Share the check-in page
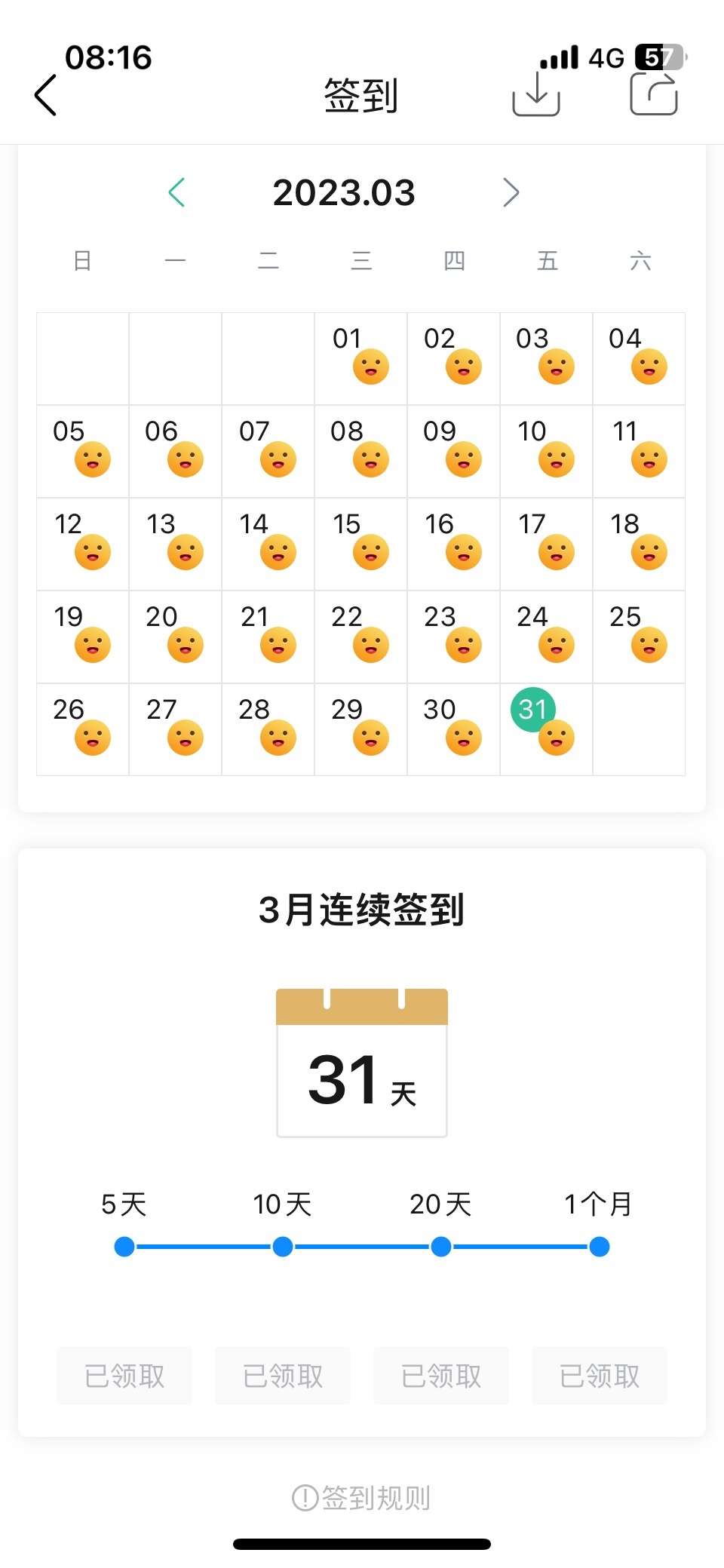 (x=654, y=94)
